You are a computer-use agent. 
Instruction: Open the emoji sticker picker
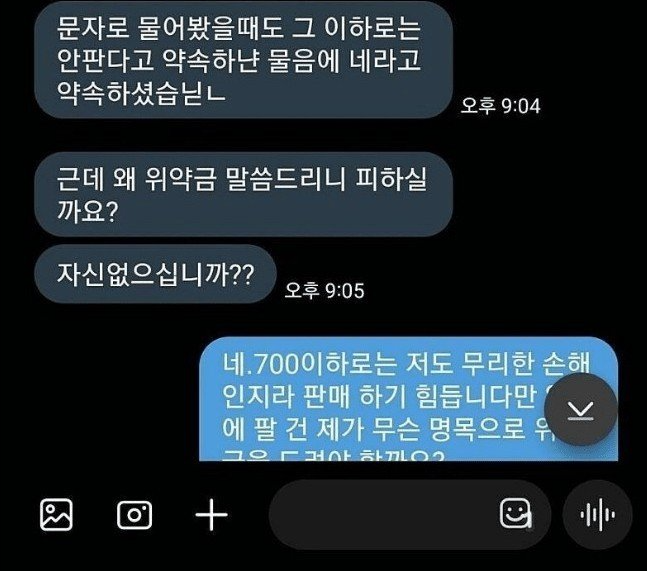(x=515, y=515)
